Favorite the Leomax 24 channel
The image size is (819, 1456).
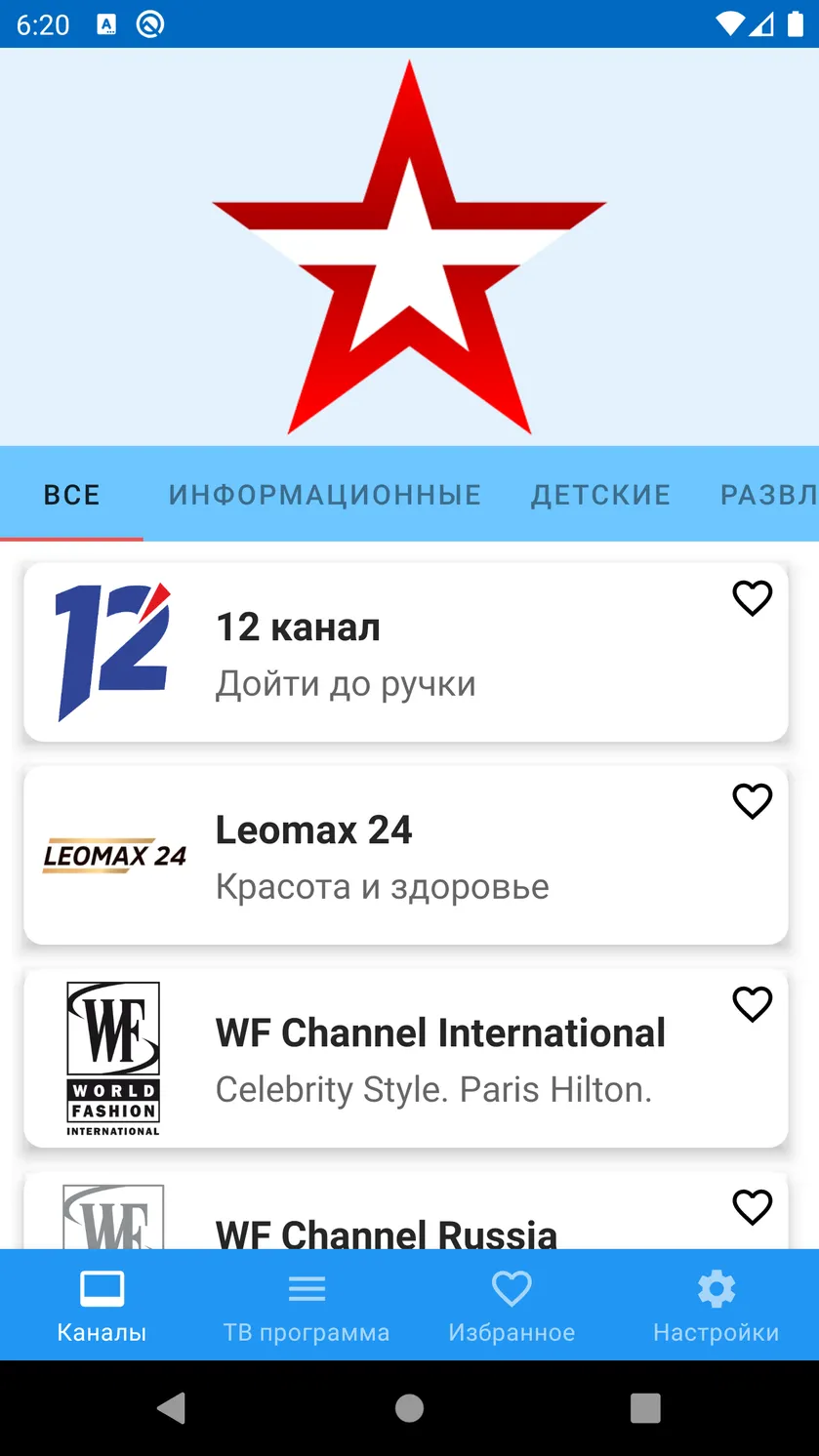pyautogui.click(x=752, y=801)
